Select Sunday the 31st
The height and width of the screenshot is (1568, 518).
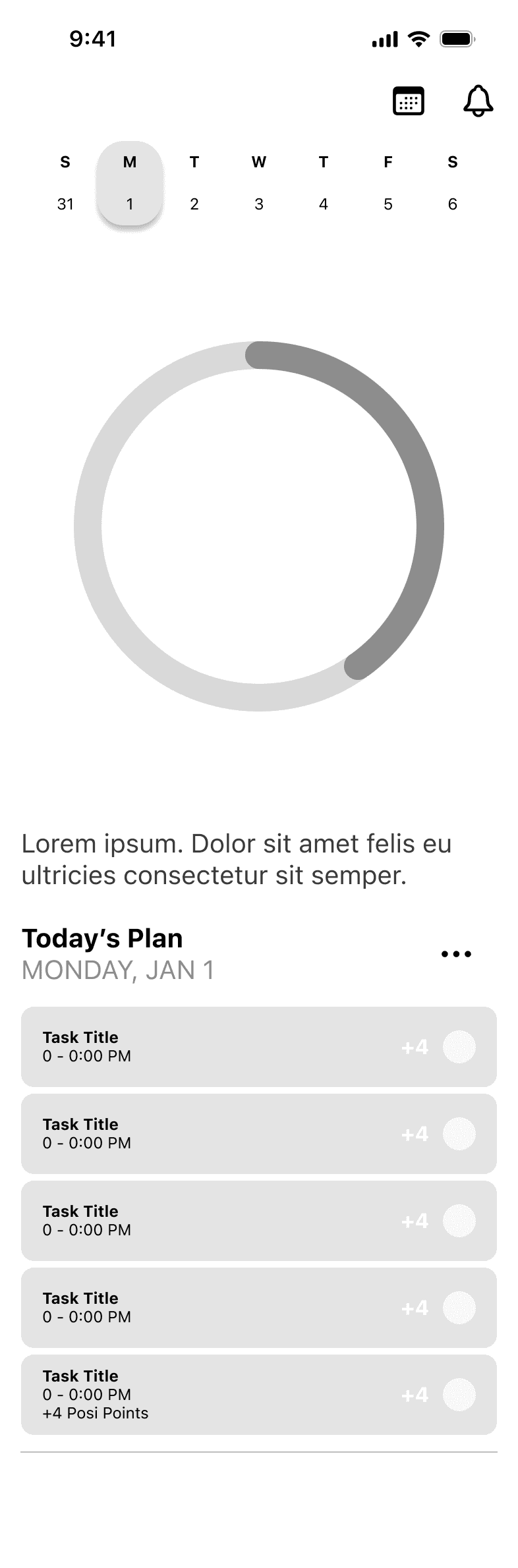click(x=65, y=183)
